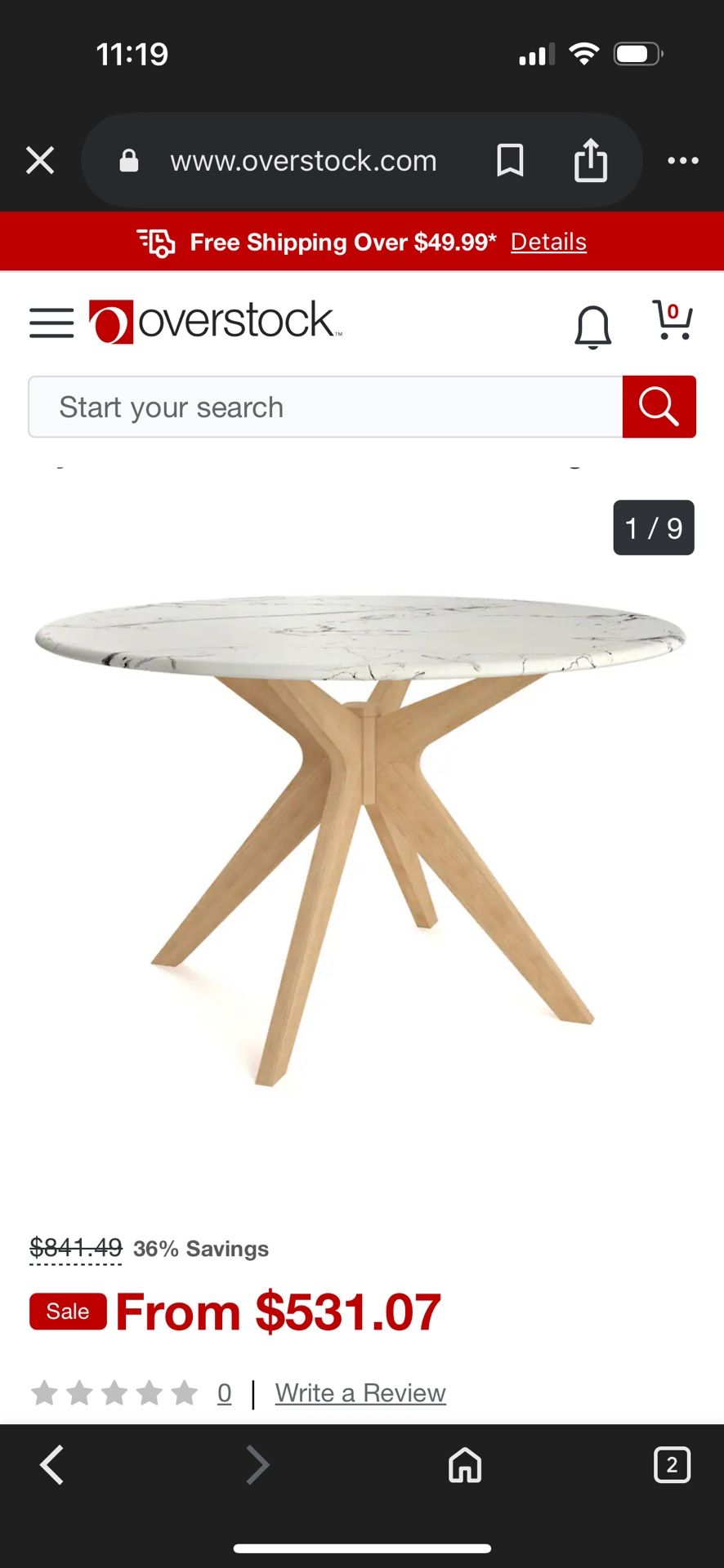Open free shipping Details
The width and height of the screenshot is (724, 1568).
point(548,242)
